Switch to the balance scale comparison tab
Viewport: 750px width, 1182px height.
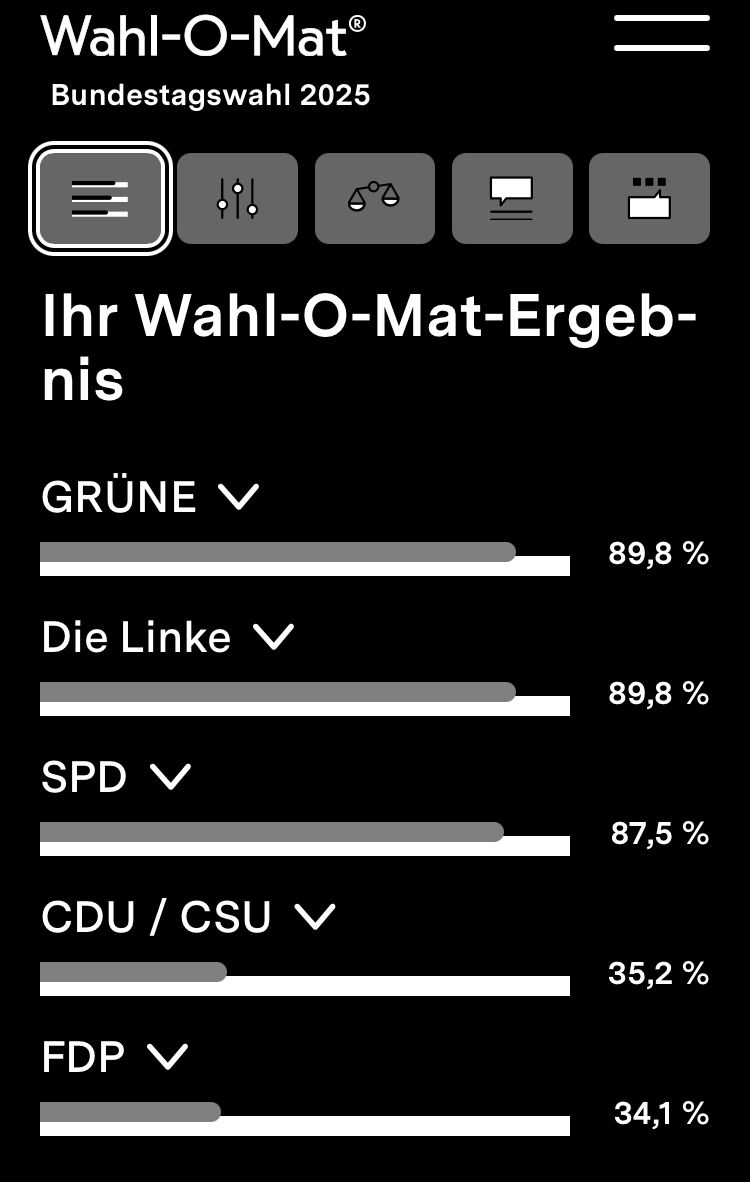click(374, 198)
